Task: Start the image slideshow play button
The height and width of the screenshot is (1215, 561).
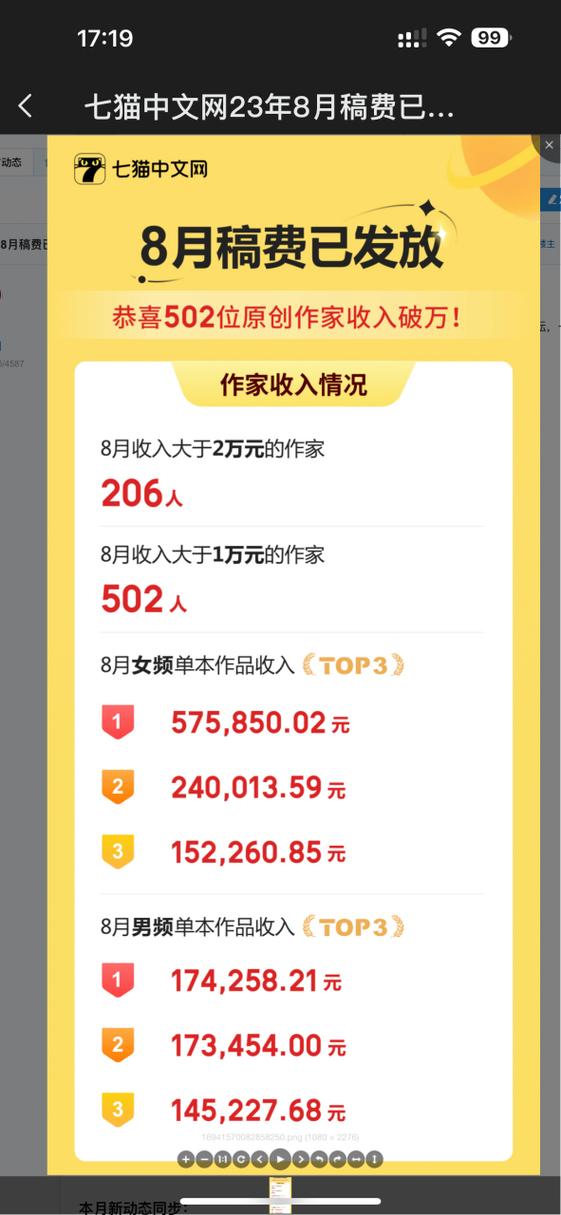Action: pos(280,1159)
